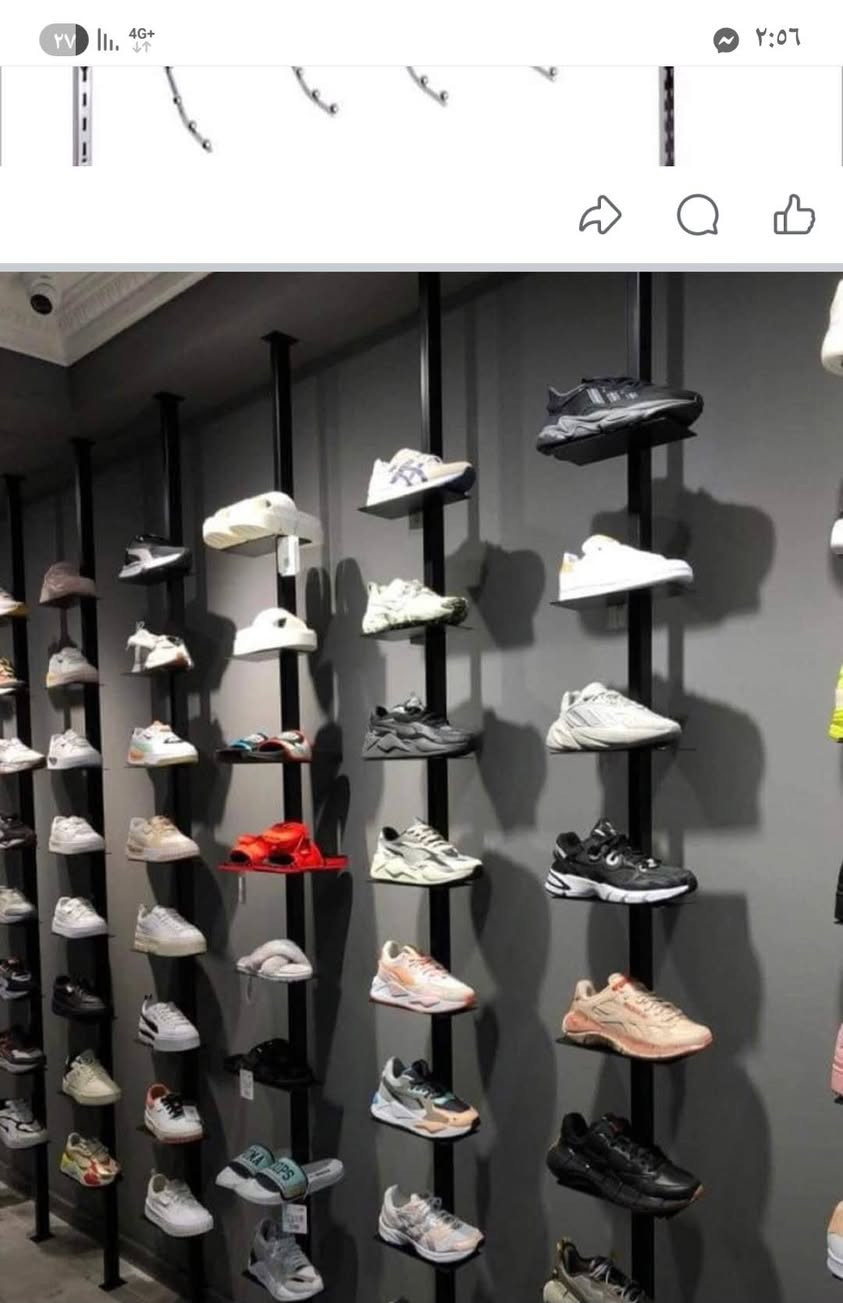Viewport: 843px width, 1303px height.
Task: Open the hooks hardware image at top
Action: click(x=421, y=116)
